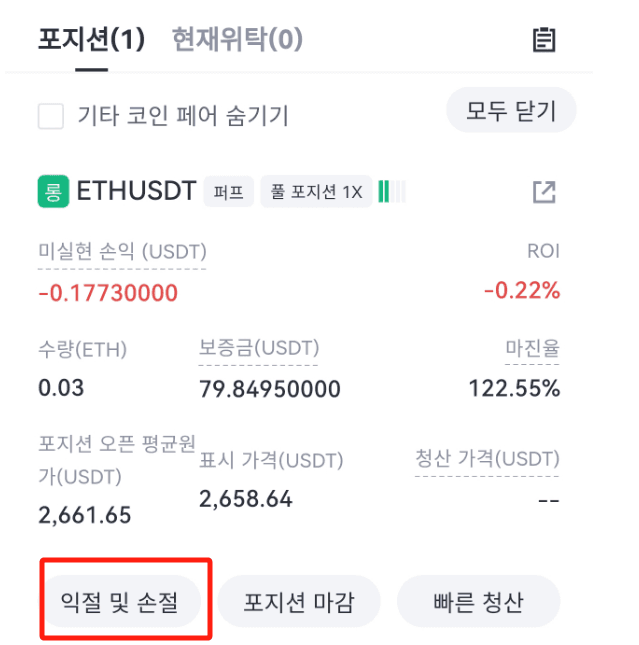This screenshot has width=639, height=645.
Task: Switch to the 현재위탁(0) tab
Action: tap(237, 40)
